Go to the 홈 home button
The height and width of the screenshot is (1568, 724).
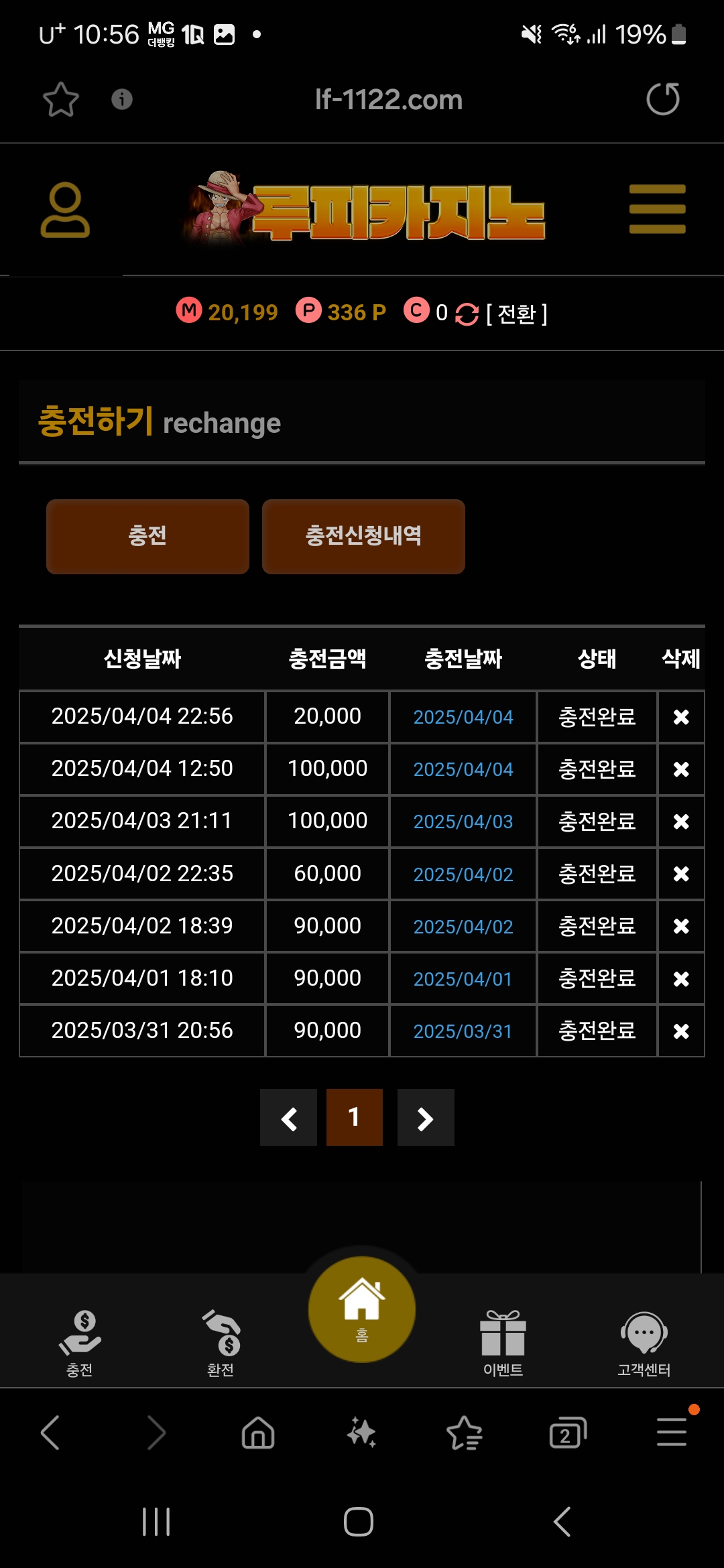click(x=362, y=1309)
